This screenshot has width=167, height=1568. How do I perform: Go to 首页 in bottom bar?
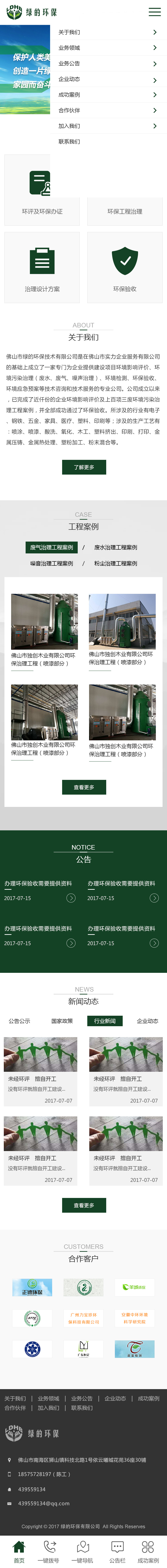(19, 1551)
